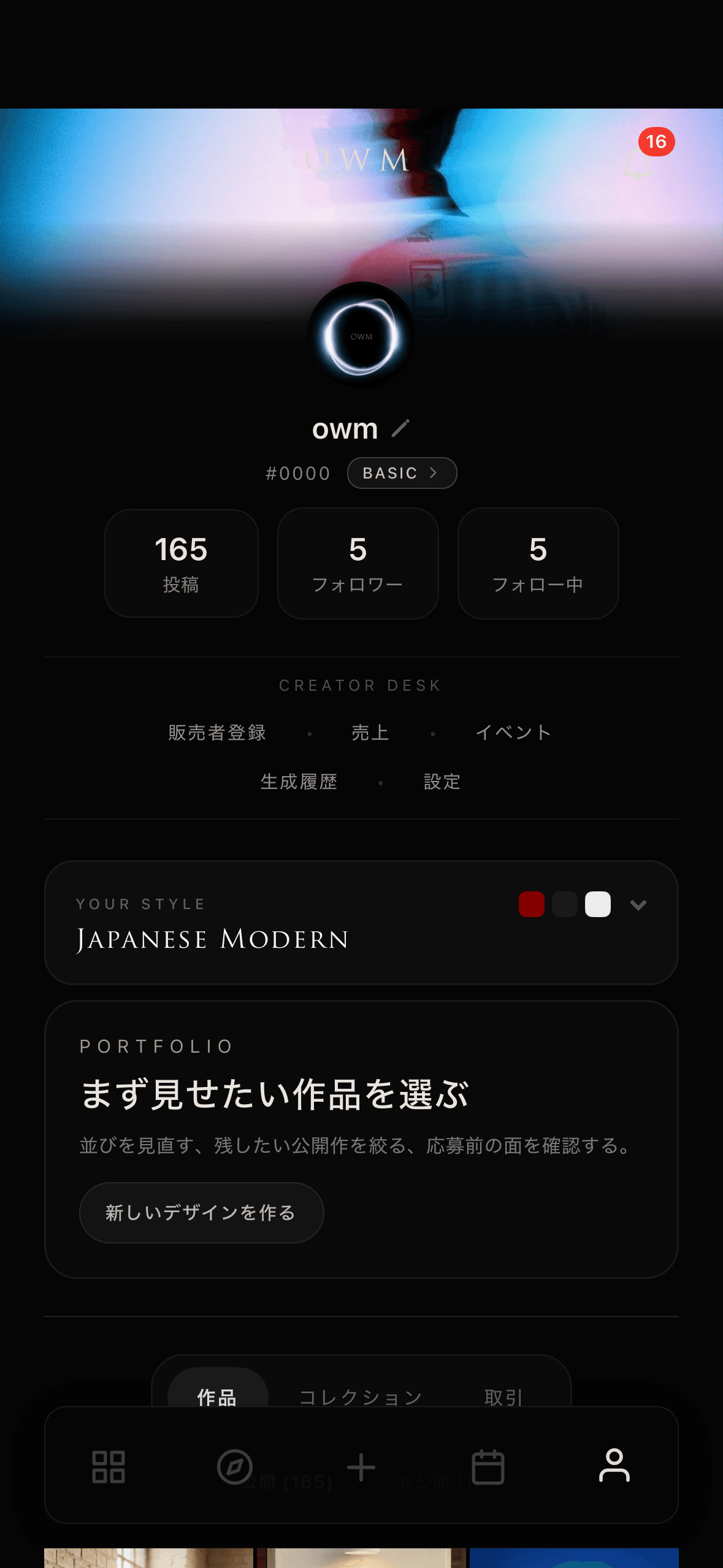Tap the pencil icon next to owm
The height and width of the screenshot is (1568, 723).
point(402,428)
